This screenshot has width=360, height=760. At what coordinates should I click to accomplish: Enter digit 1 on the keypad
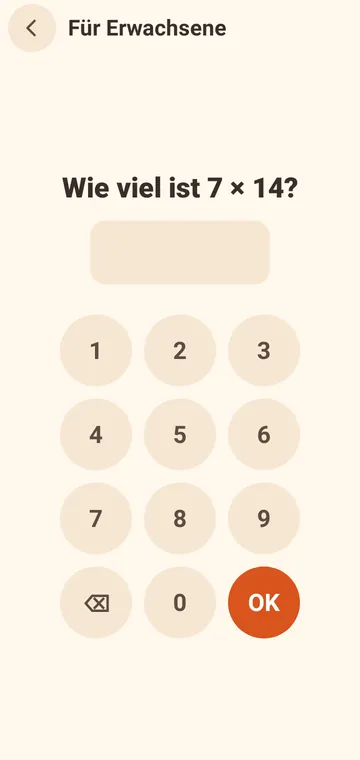click(96, 350)
